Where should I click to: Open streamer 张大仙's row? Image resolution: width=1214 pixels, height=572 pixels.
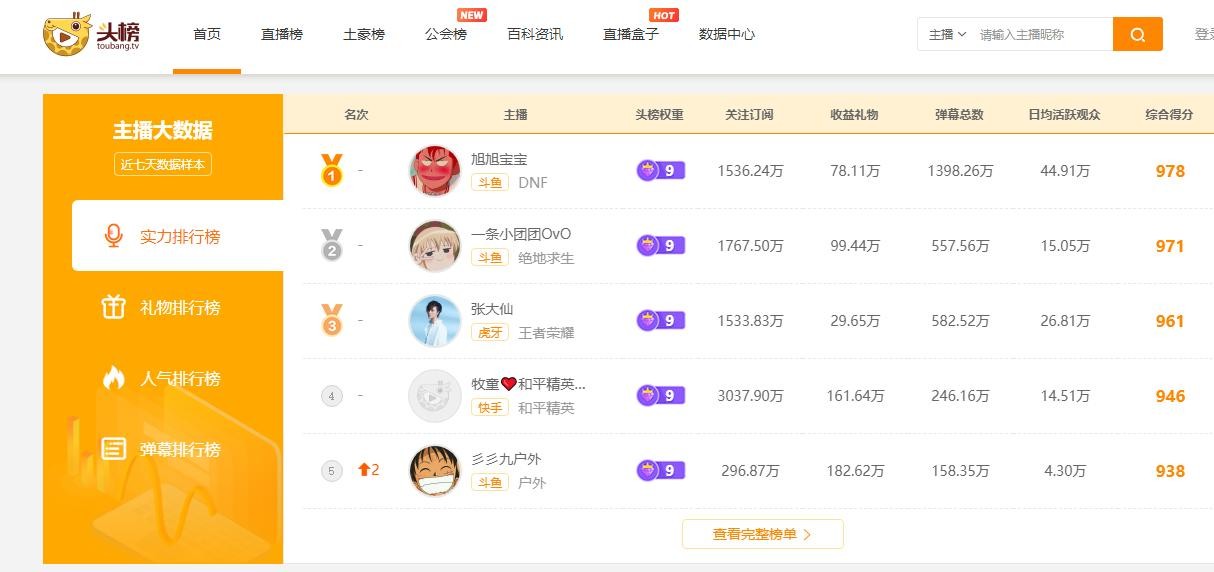[492, 309]
